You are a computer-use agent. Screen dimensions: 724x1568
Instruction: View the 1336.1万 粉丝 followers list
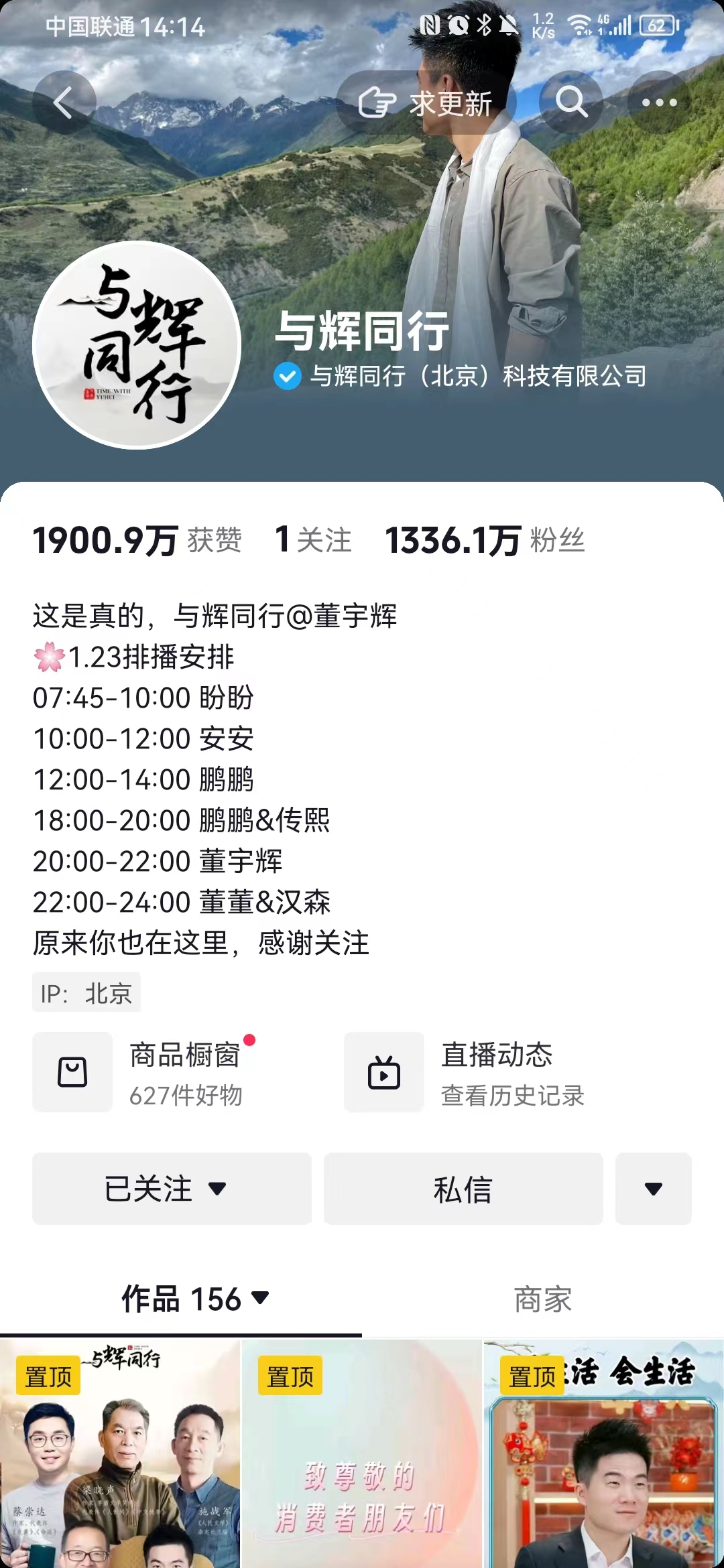click(485, 540)
